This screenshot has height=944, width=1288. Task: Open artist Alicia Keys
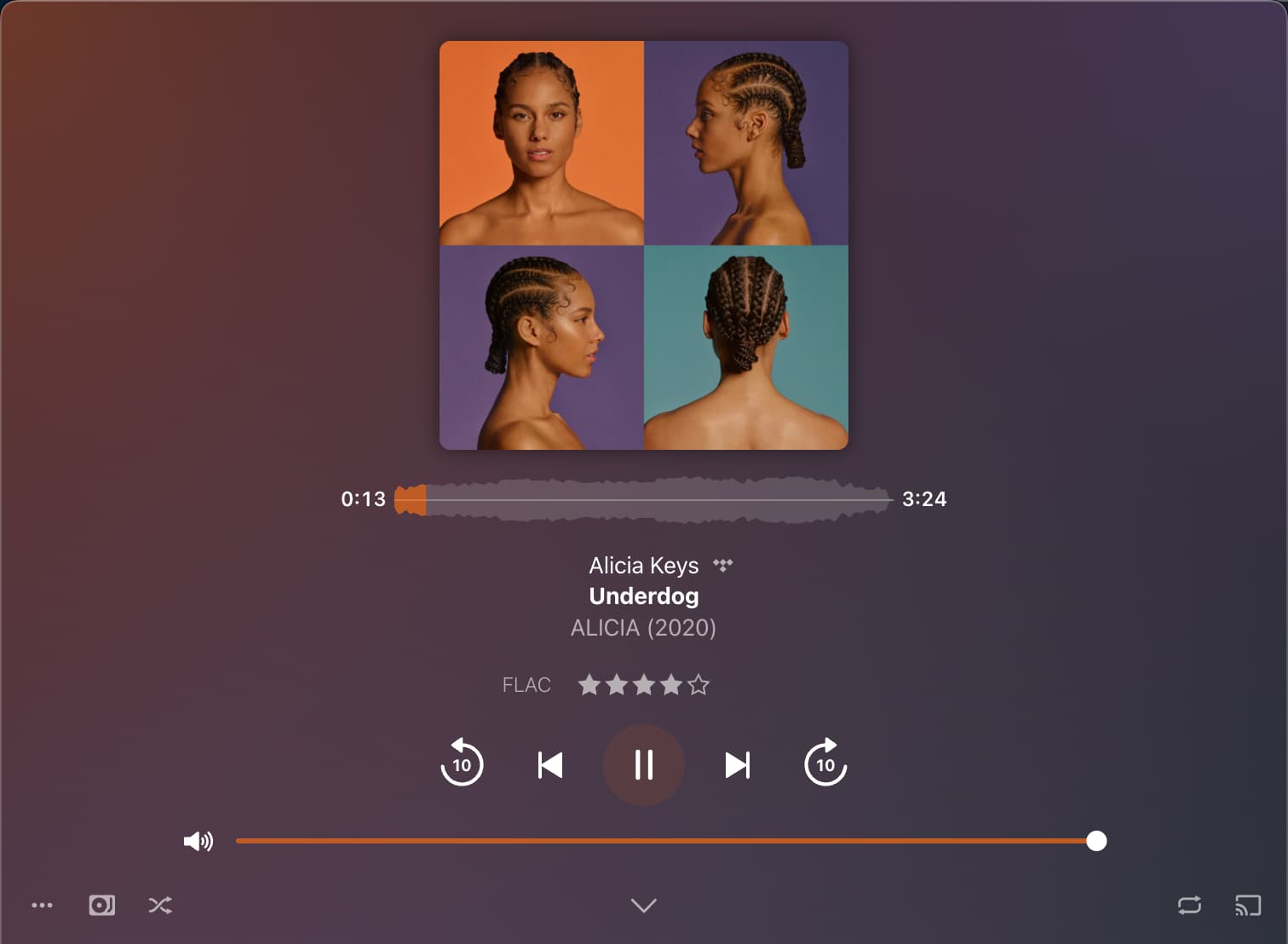643,566
